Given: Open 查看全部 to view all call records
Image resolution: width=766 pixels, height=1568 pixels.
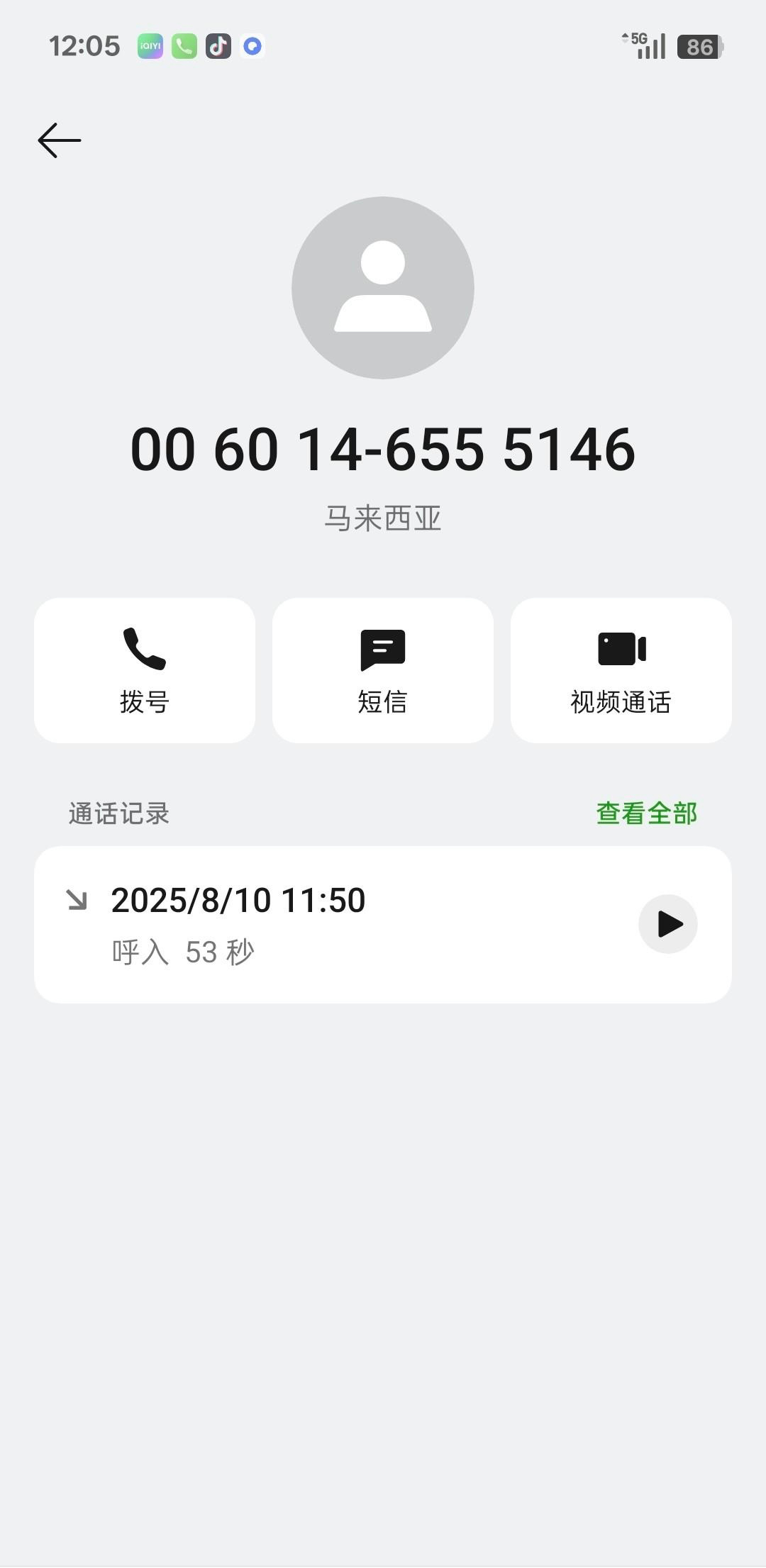Looking at the screenshot, I should click(646, 813).
